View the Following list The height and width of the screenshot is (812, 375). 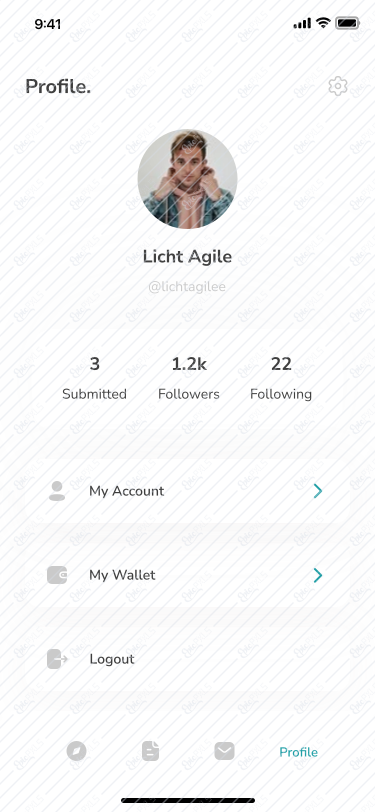coord(281,379)
